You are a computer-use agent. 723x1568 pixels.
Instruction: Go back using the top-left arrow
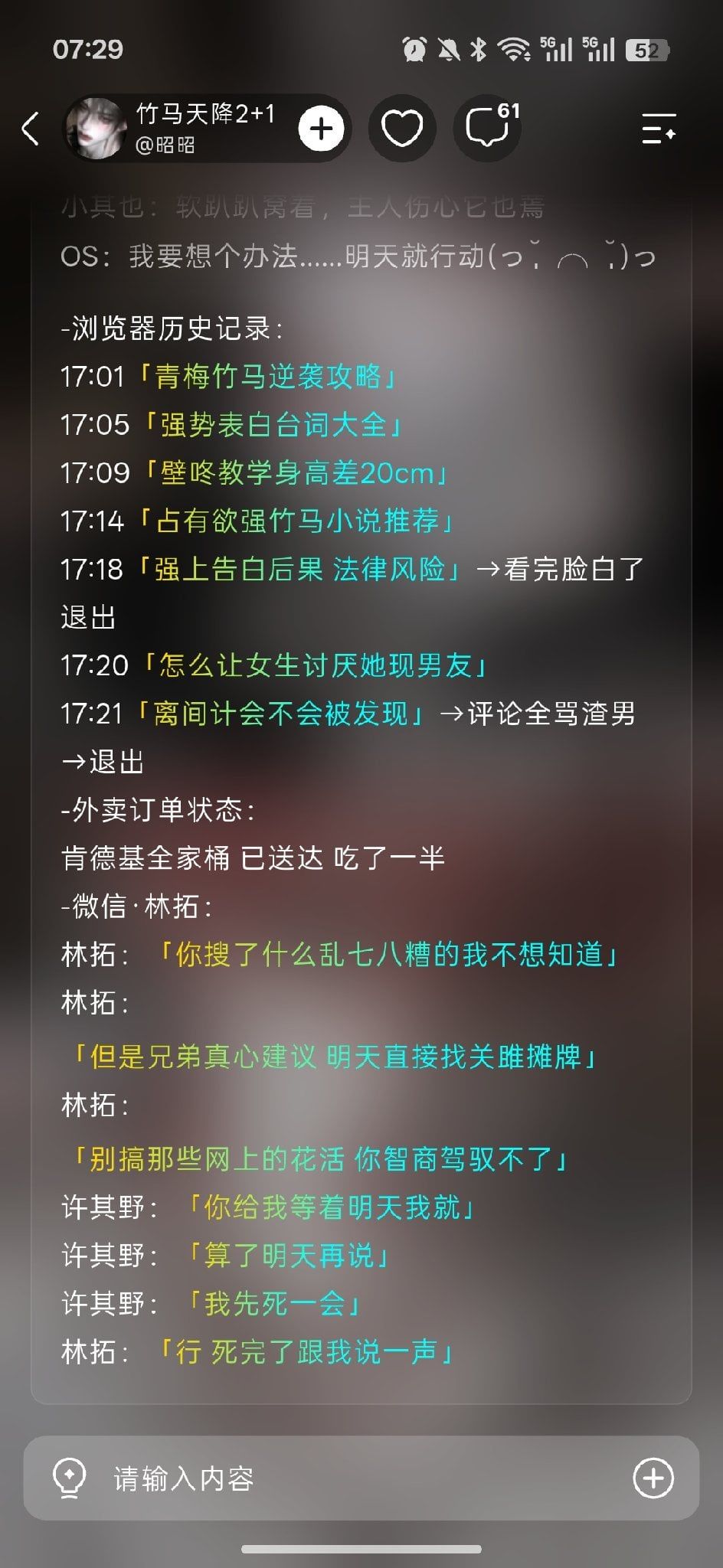[x=31, y=129]
